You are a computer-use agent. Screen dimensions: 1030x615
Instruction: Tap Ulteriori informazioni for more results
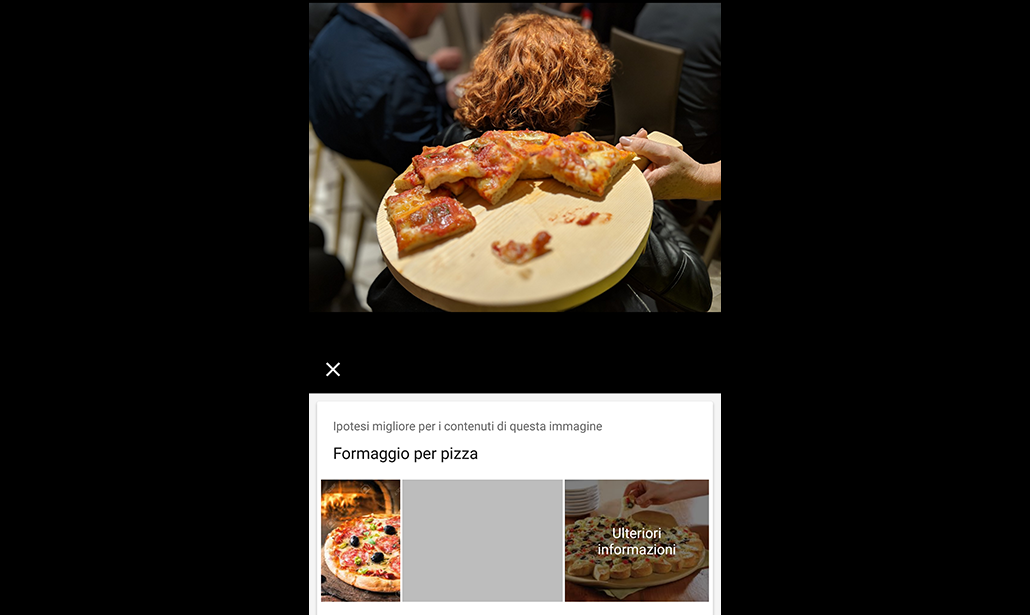click(x=637, y=541)
